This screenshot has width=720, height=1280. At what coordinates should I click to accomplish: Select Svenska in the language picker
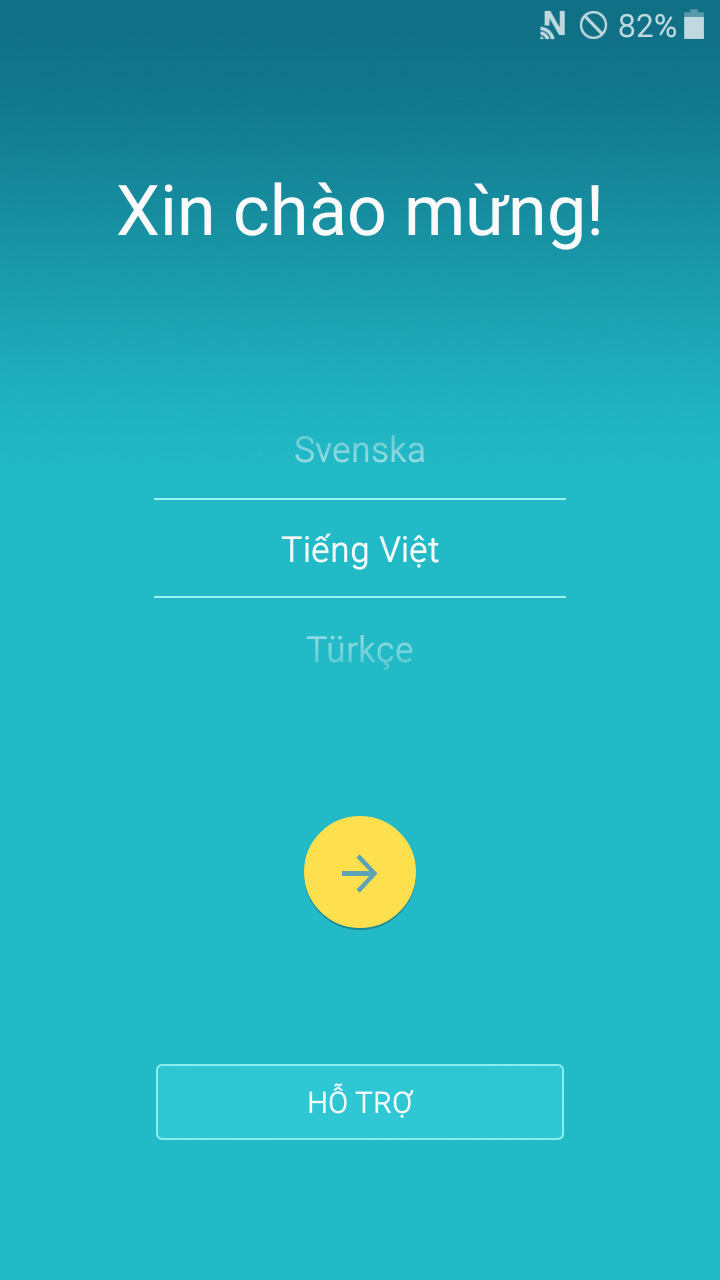pos(360,450)
